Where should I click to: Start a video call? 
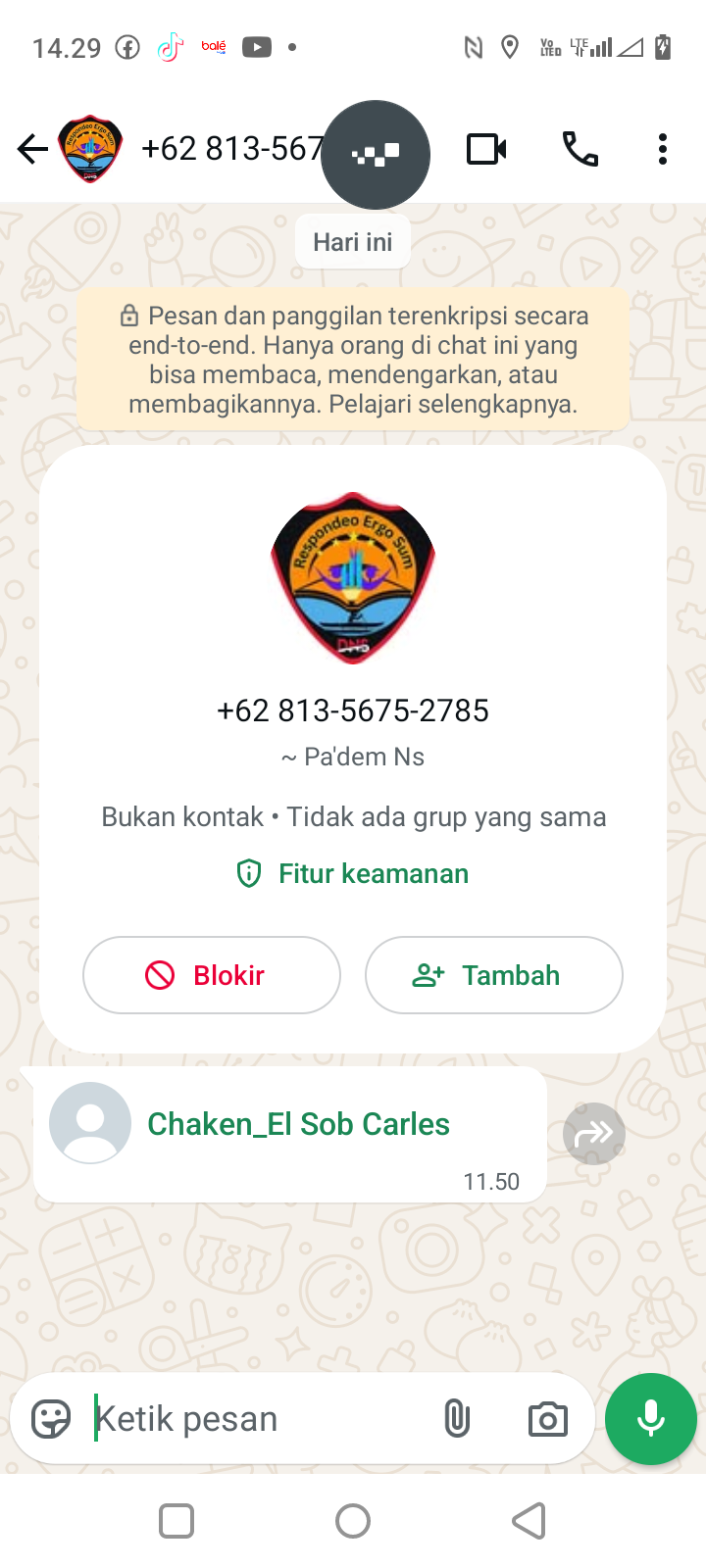tap(486, 149)
